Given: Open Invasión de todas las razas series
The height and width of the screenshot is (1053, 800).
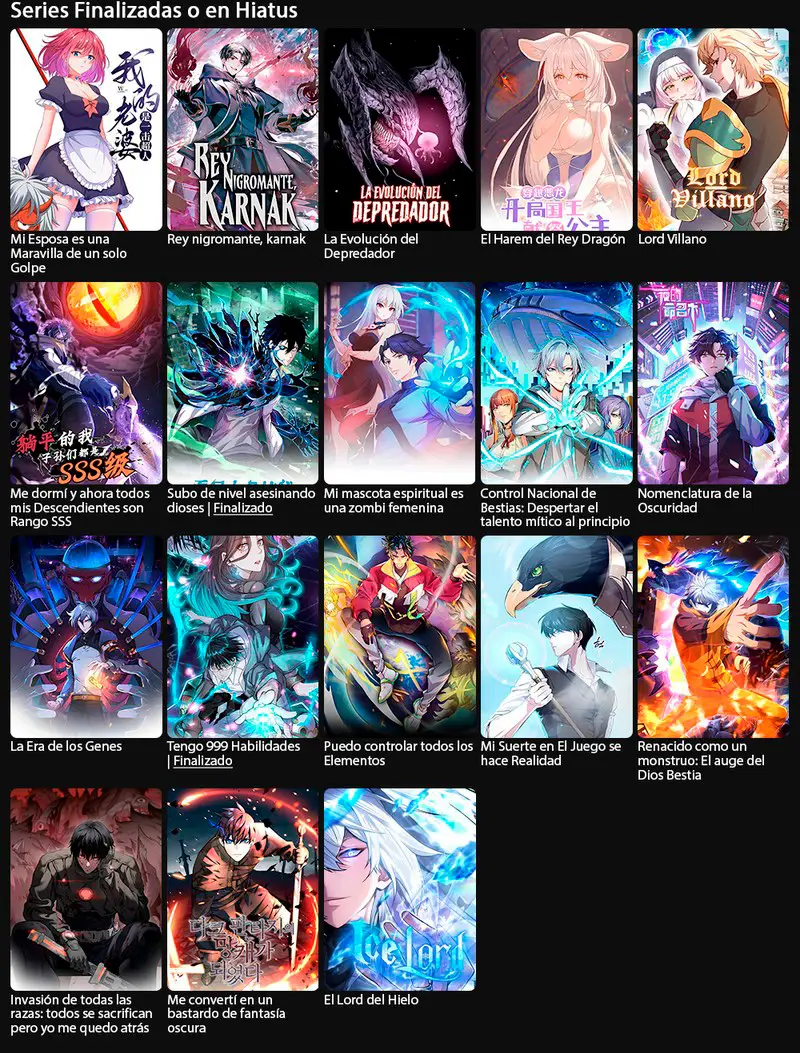Looking at the screenshot, I should [x=86, y=890].
